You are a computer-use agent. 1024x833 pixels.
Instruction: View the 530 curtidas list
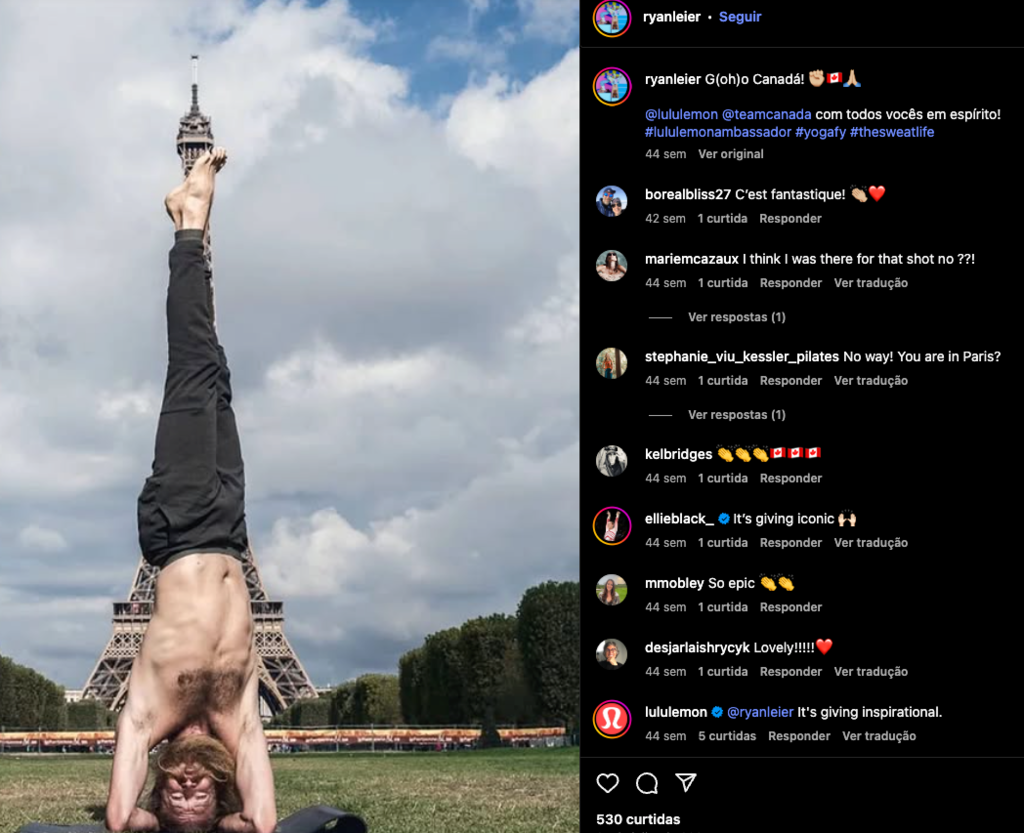point(638,819)
